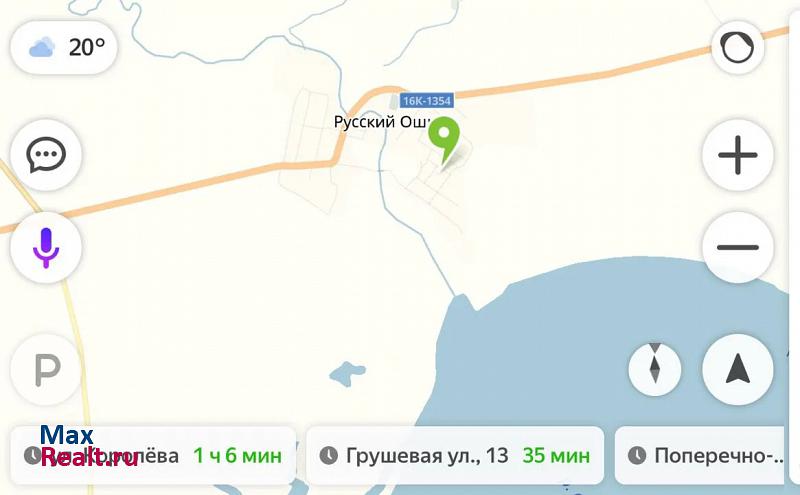Activate the voice assistant microphone
Image resolution: width=800 pixels, height=495 pixels.
pos(46,246)
